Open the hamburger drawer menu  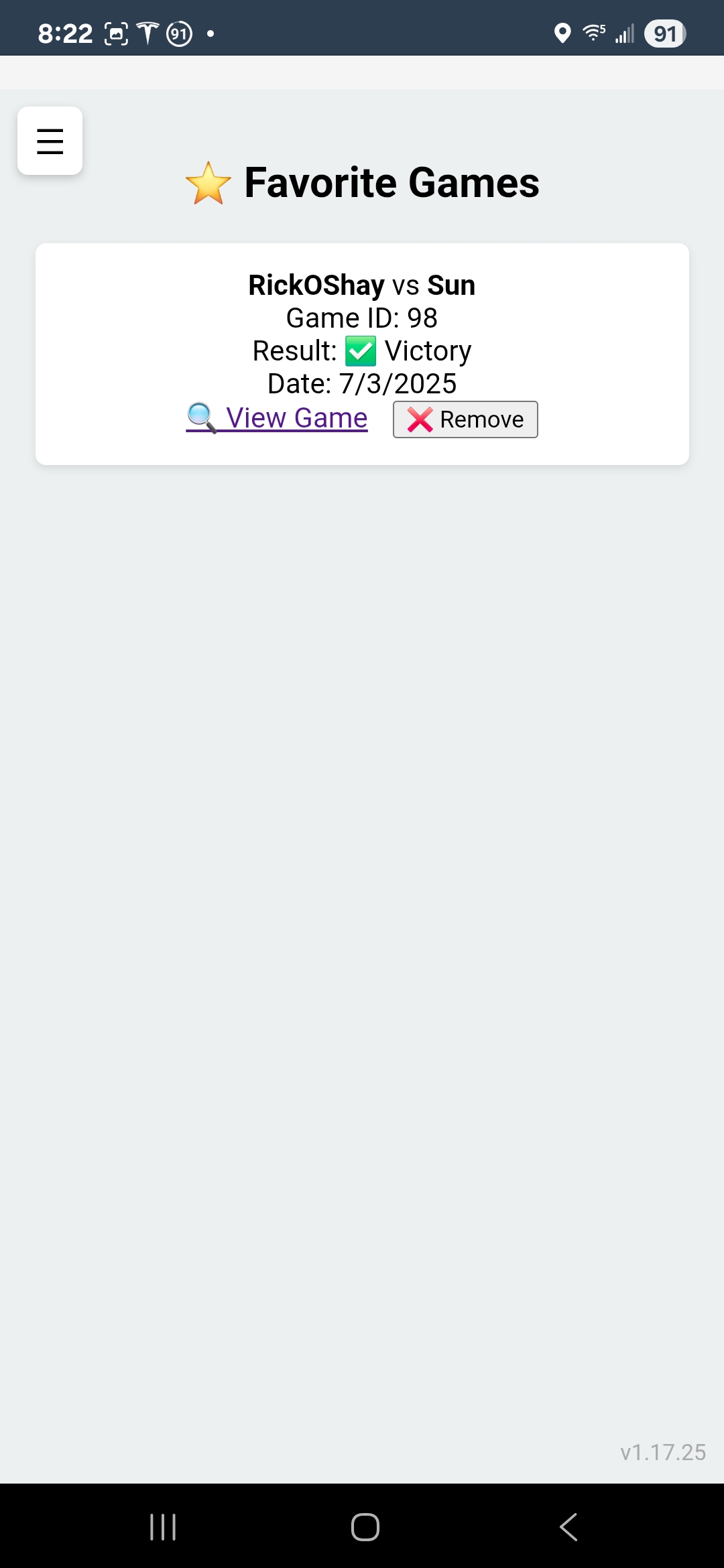point(50,141)
